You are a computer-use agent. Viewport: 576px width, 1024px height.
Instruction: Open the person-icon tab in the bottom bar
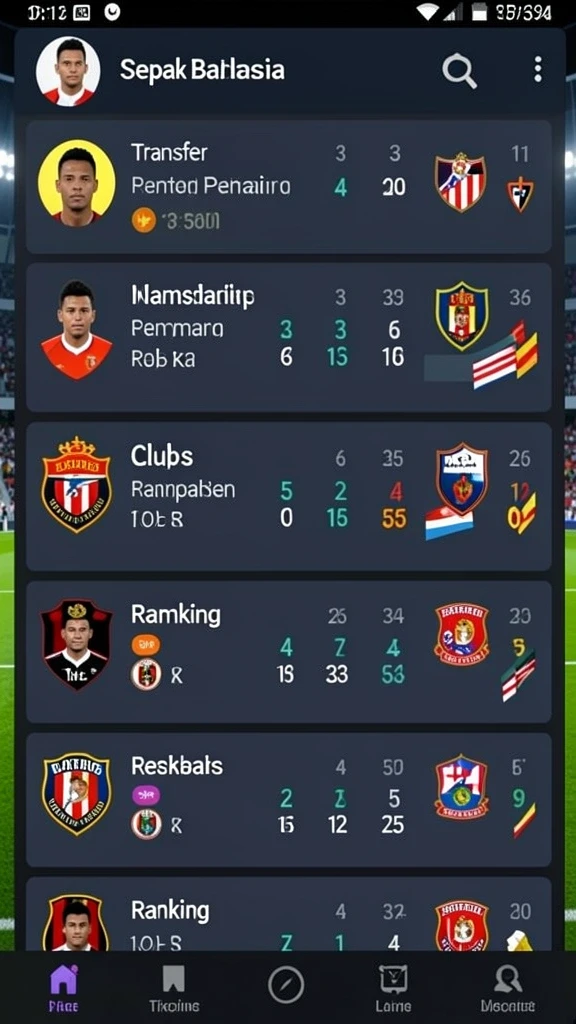(507, 986)
